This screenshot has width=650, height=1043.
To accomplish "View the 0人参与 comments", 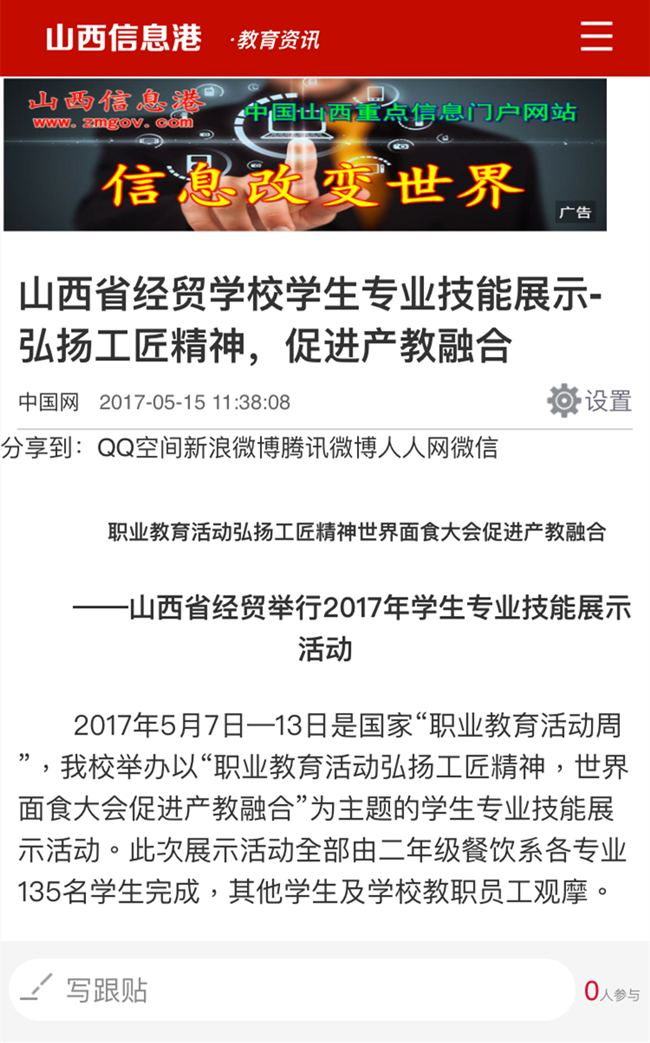I will click(x=611, y=992).
